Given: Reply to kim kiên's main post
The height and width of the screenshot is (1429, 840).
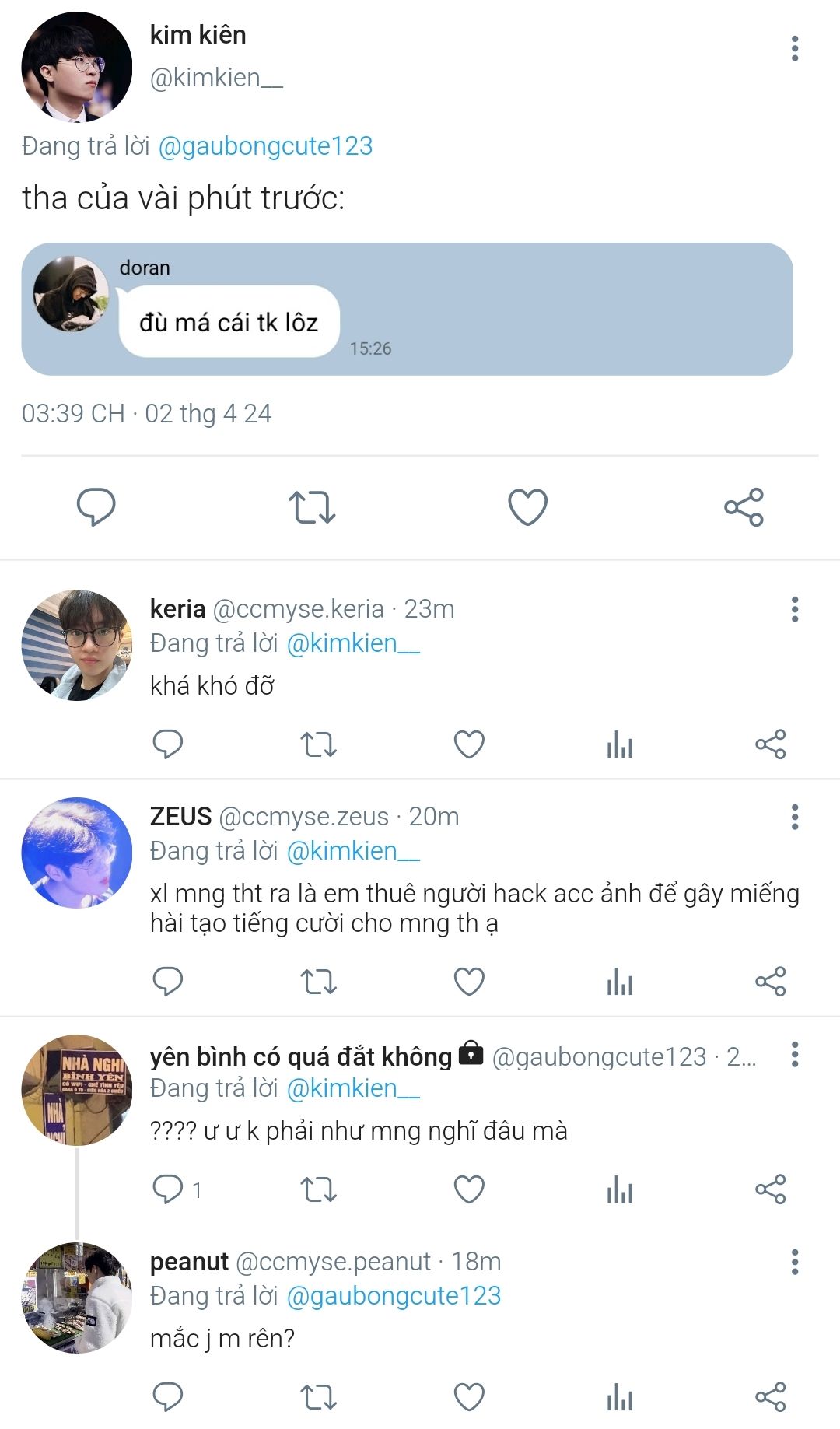Looking at the screenshot, I should [96, 507].
